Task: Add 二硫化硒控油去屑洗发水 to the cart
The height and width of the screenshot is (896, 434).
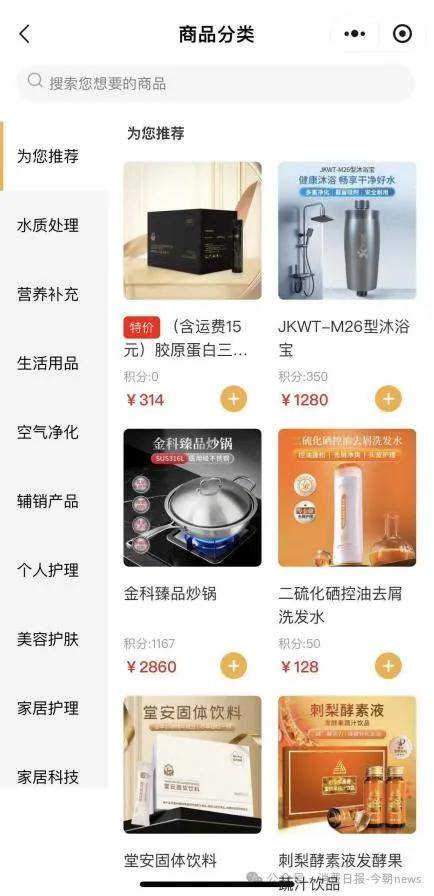Action: click(x=388, y=666)
